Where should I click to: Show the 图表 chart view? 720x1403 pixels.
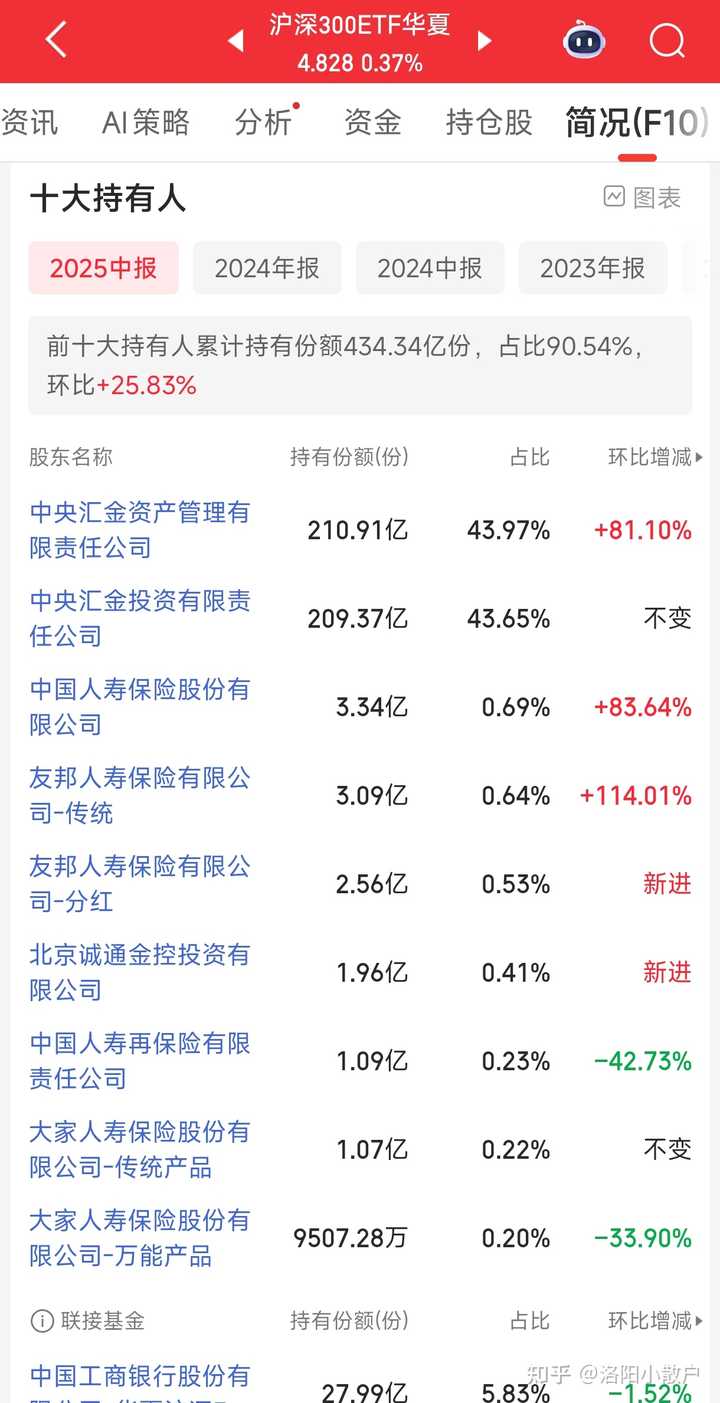pos(642,198)
